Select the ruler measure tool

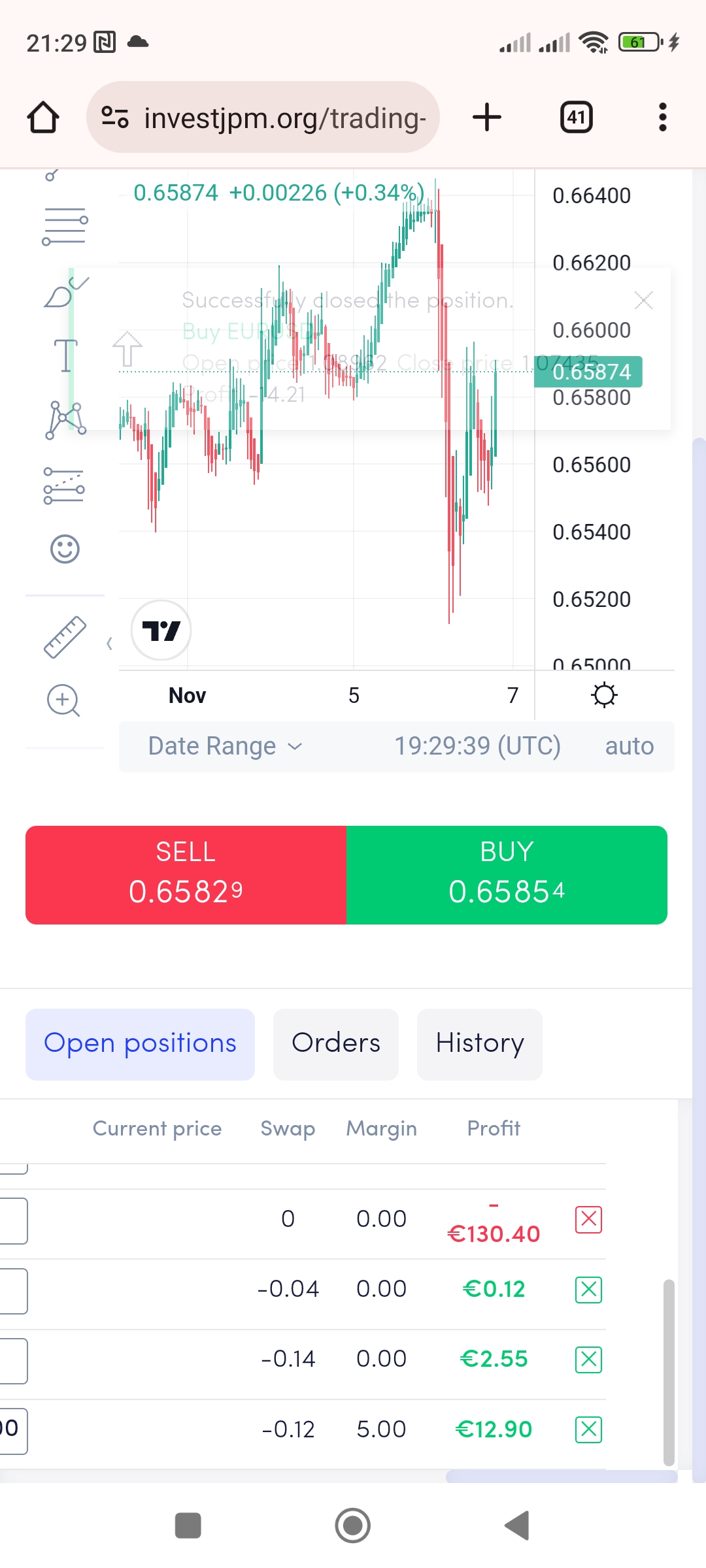65,636
